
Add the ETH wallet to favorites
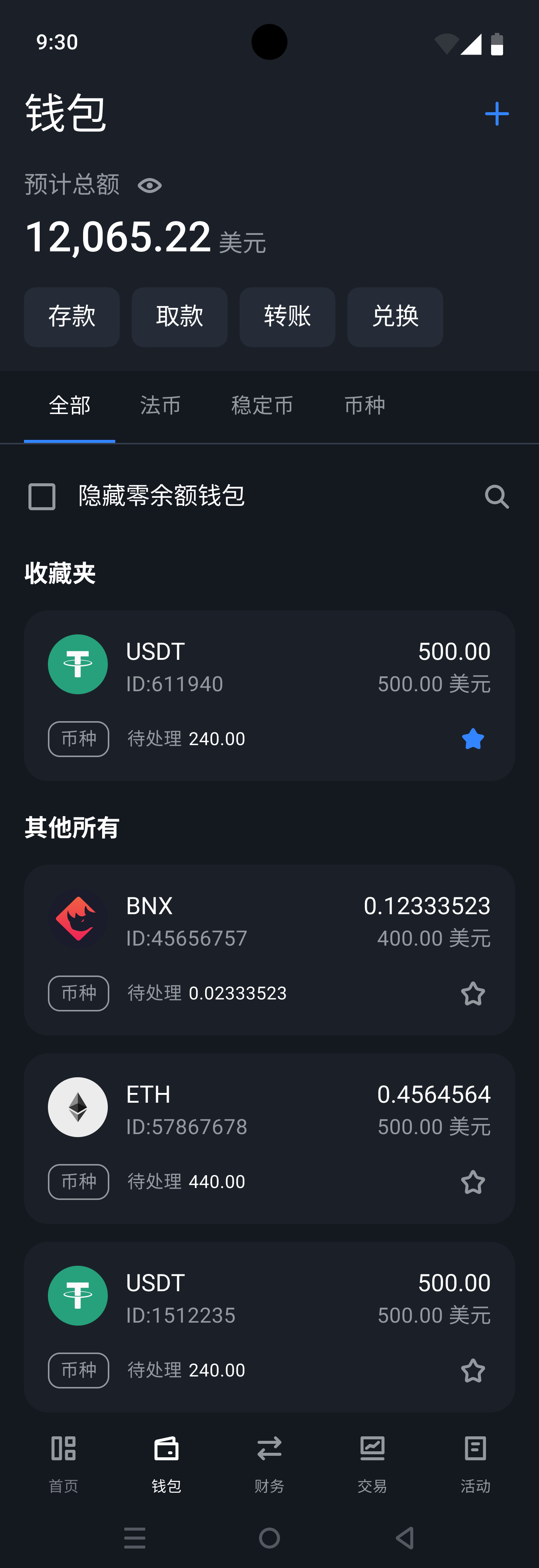tap(473, 1182)
